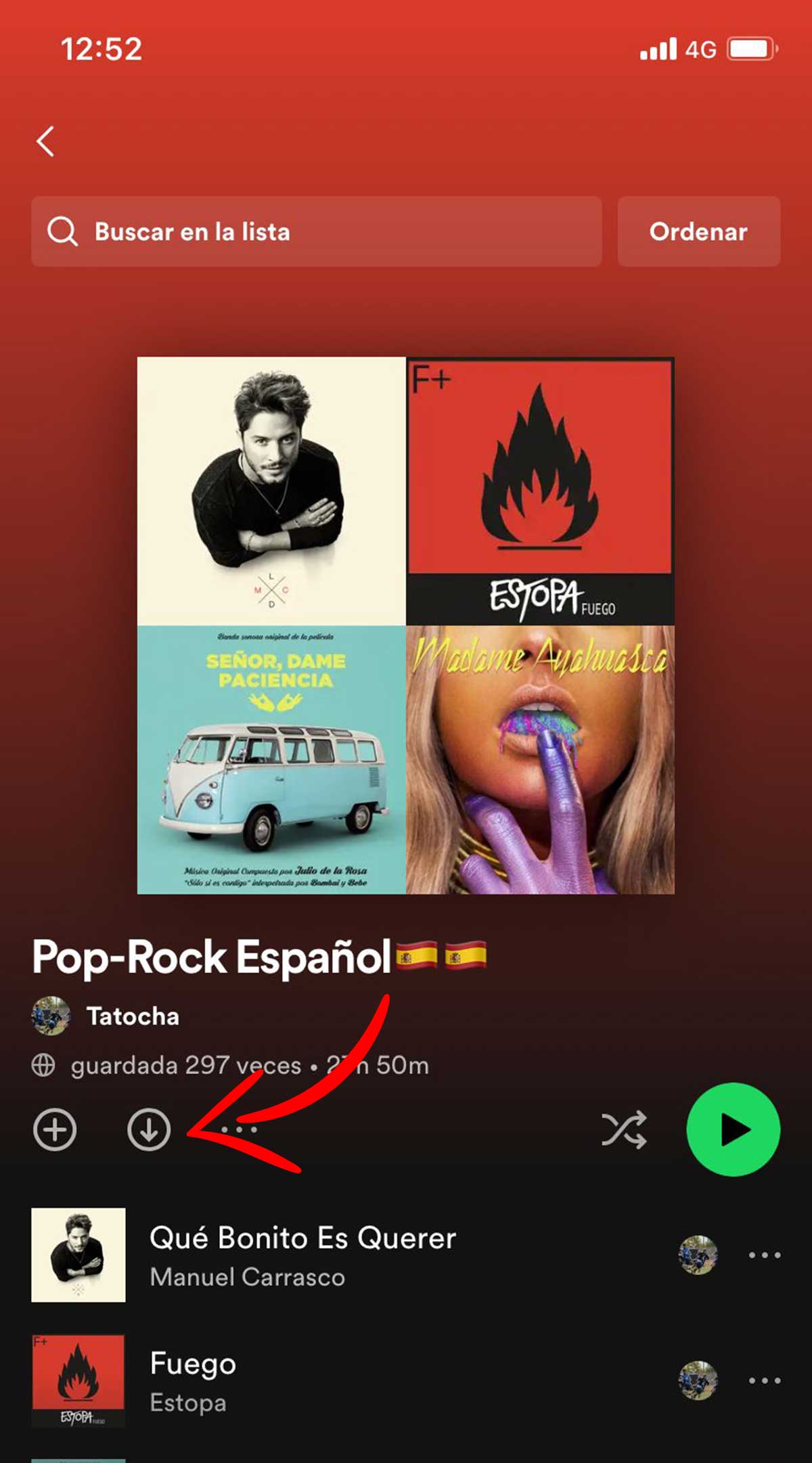Open more options for Qué Bonito Es Querer
The image size is (812, 1463).
coord(765,1255)
